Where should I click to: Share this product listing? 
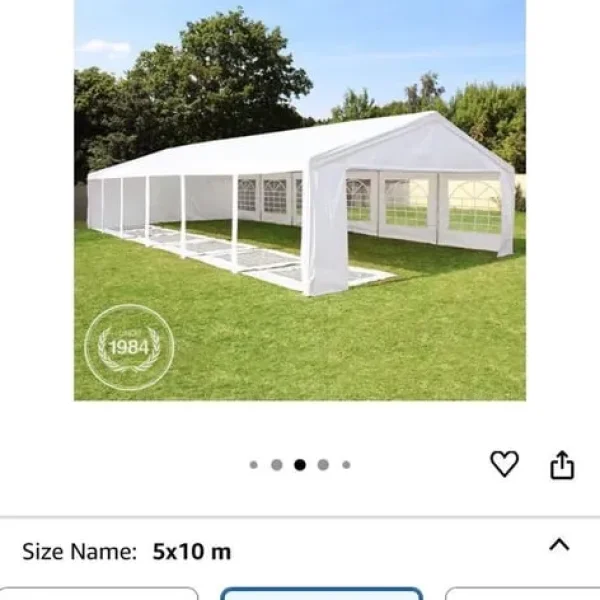tap(562, 465)
